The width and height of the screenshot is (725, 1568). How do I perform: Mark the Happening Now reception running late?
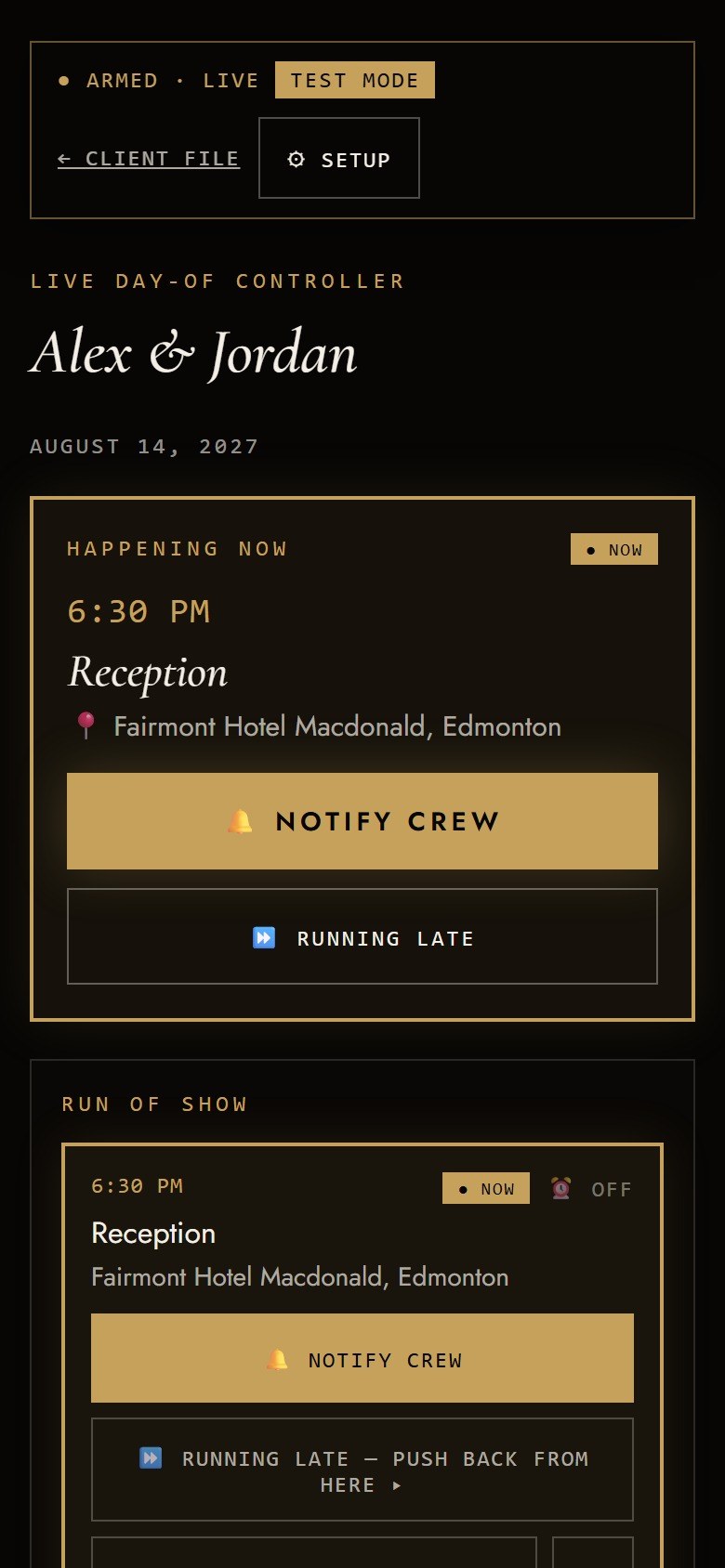362,936
